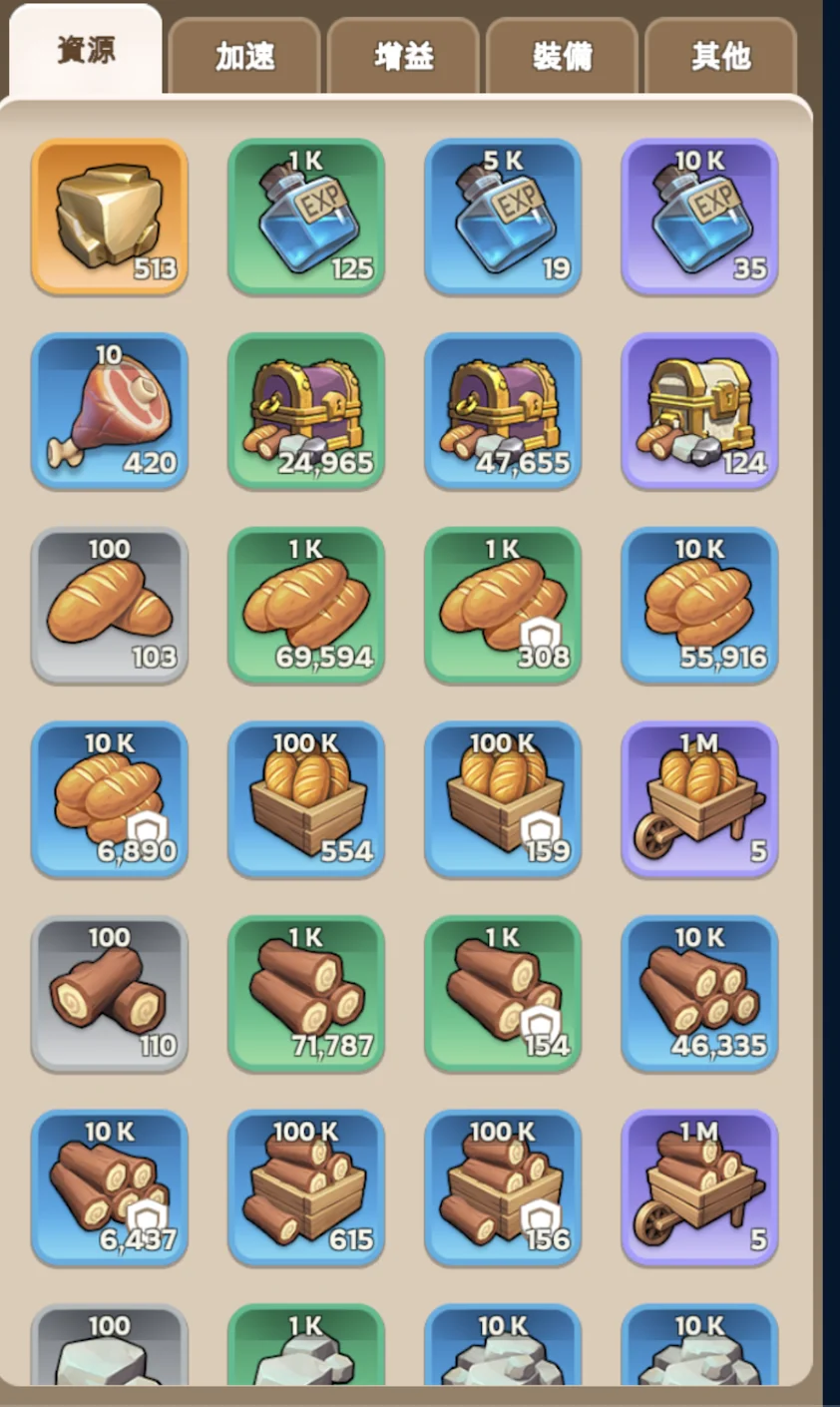Viewport: 840px width, 1407px height.
Task: Tap the 1K bread item with 69,594
Action: click(305, 605)
